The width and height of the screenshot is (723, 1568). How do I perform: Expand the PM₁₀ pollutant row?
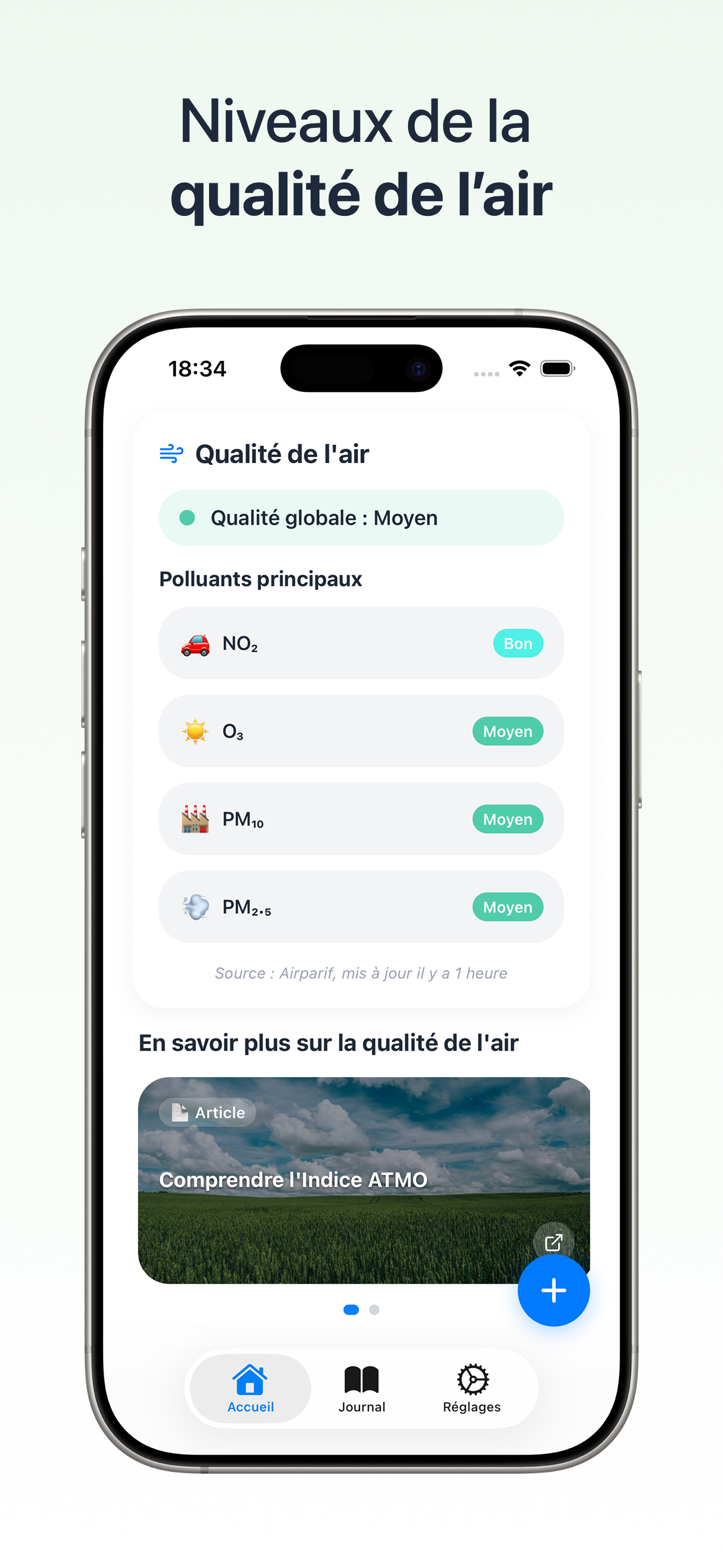[361, 819]
